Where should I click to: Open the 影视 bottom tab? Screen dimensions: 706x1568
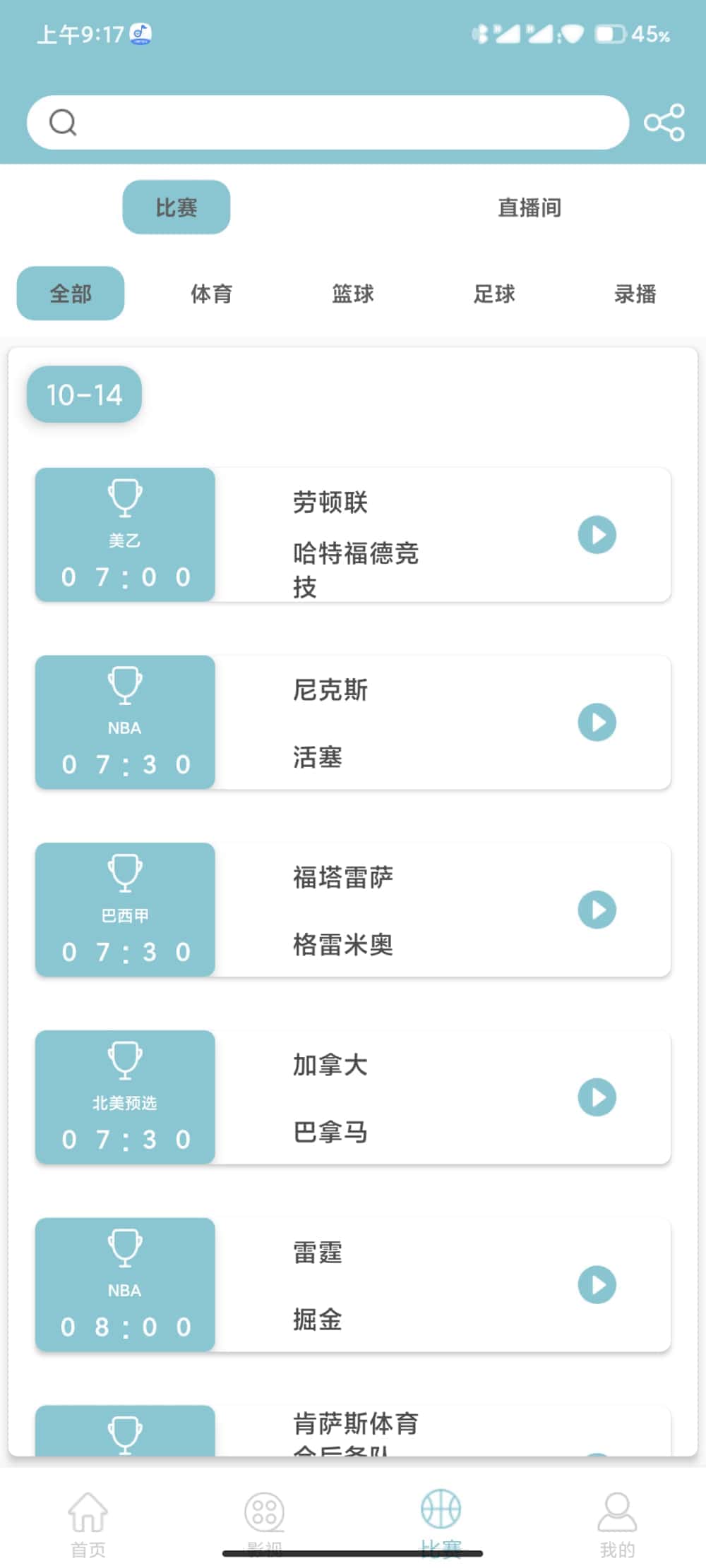coord(265,1524)
